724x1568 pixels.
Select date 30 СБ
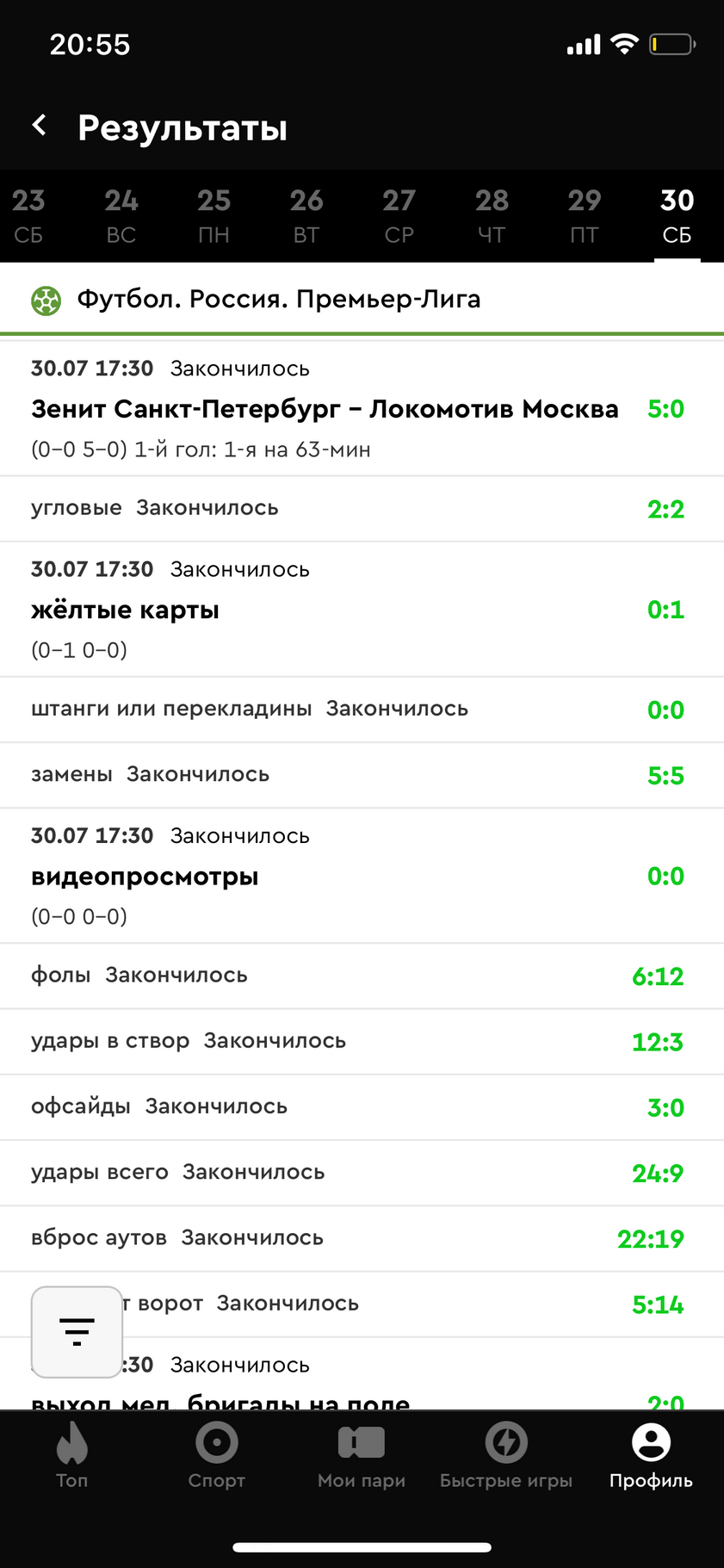pyautogui.click(x=678, y=216)
